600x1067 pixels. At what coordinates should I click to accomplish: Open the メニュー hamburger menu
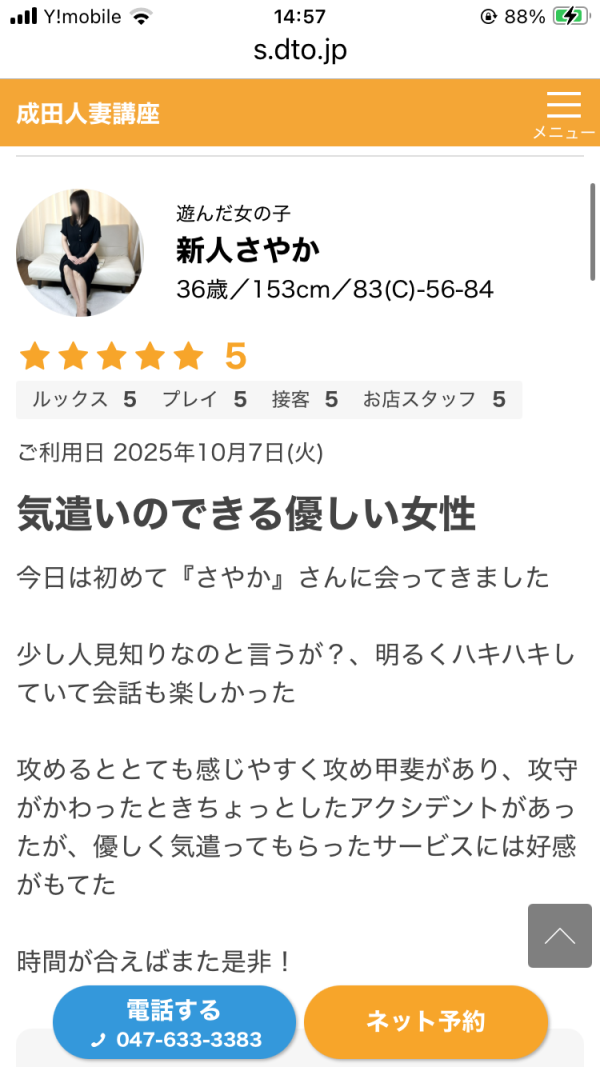[563, 113]
